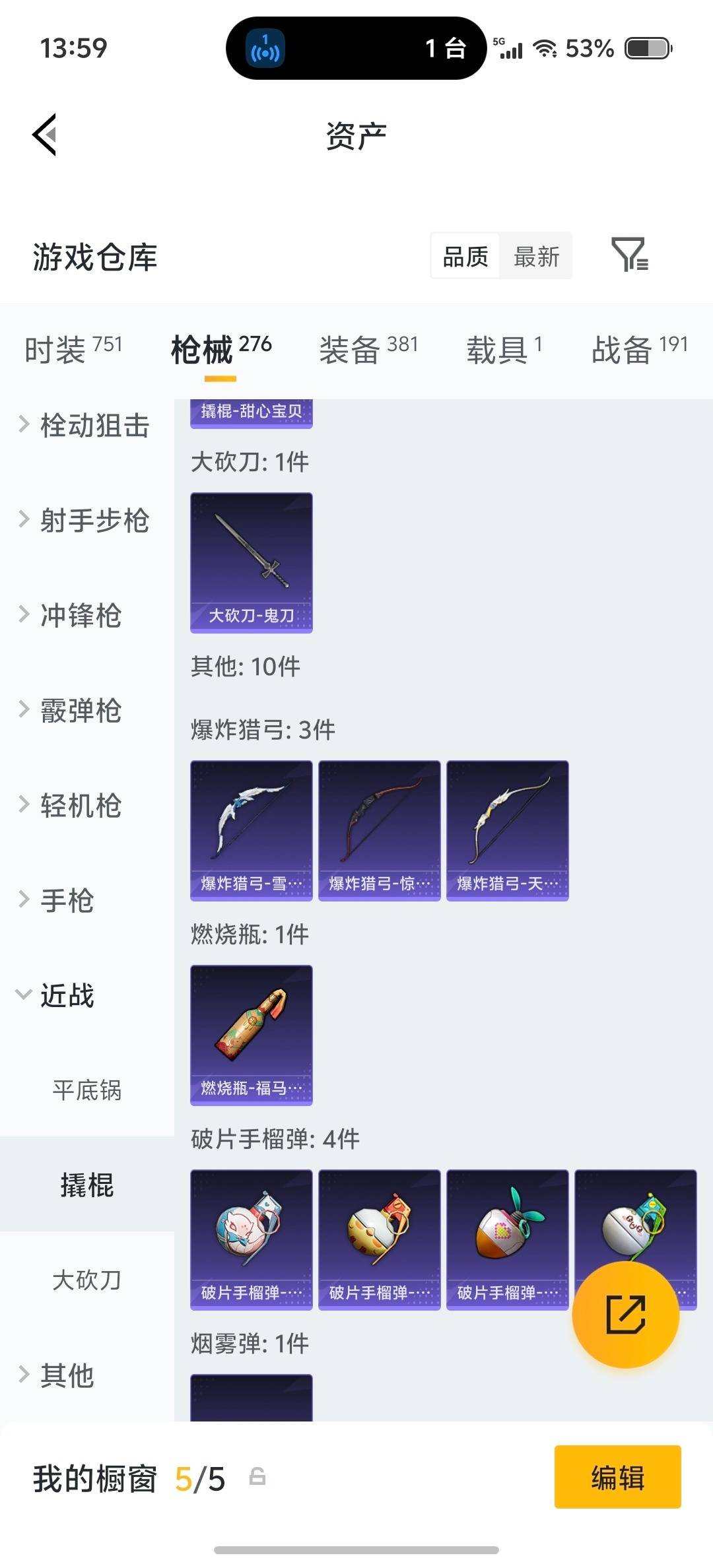Open the 燃烧瓶-福马 item card

[251, 1033]
